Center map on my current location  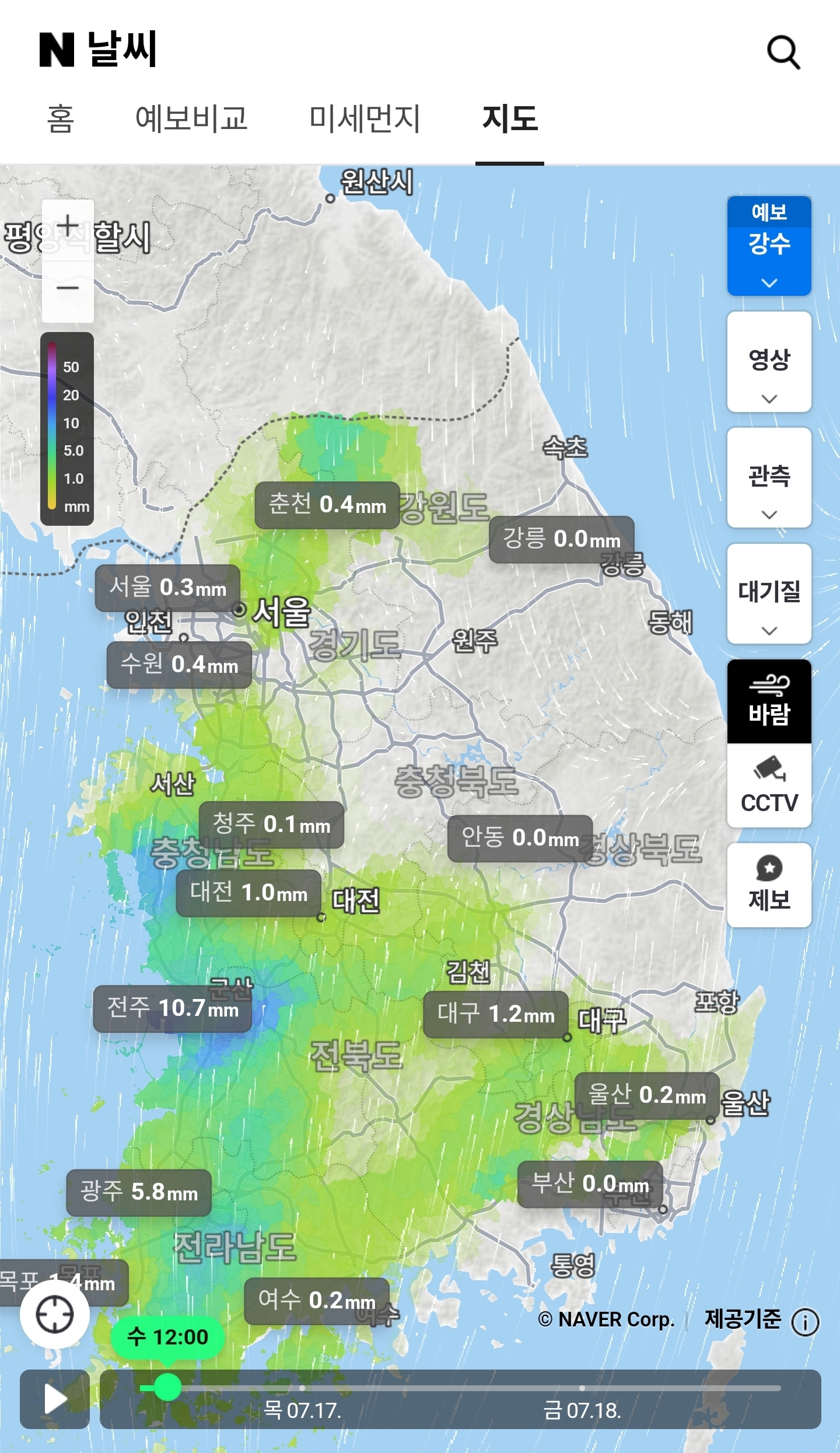click(55, 1314)
